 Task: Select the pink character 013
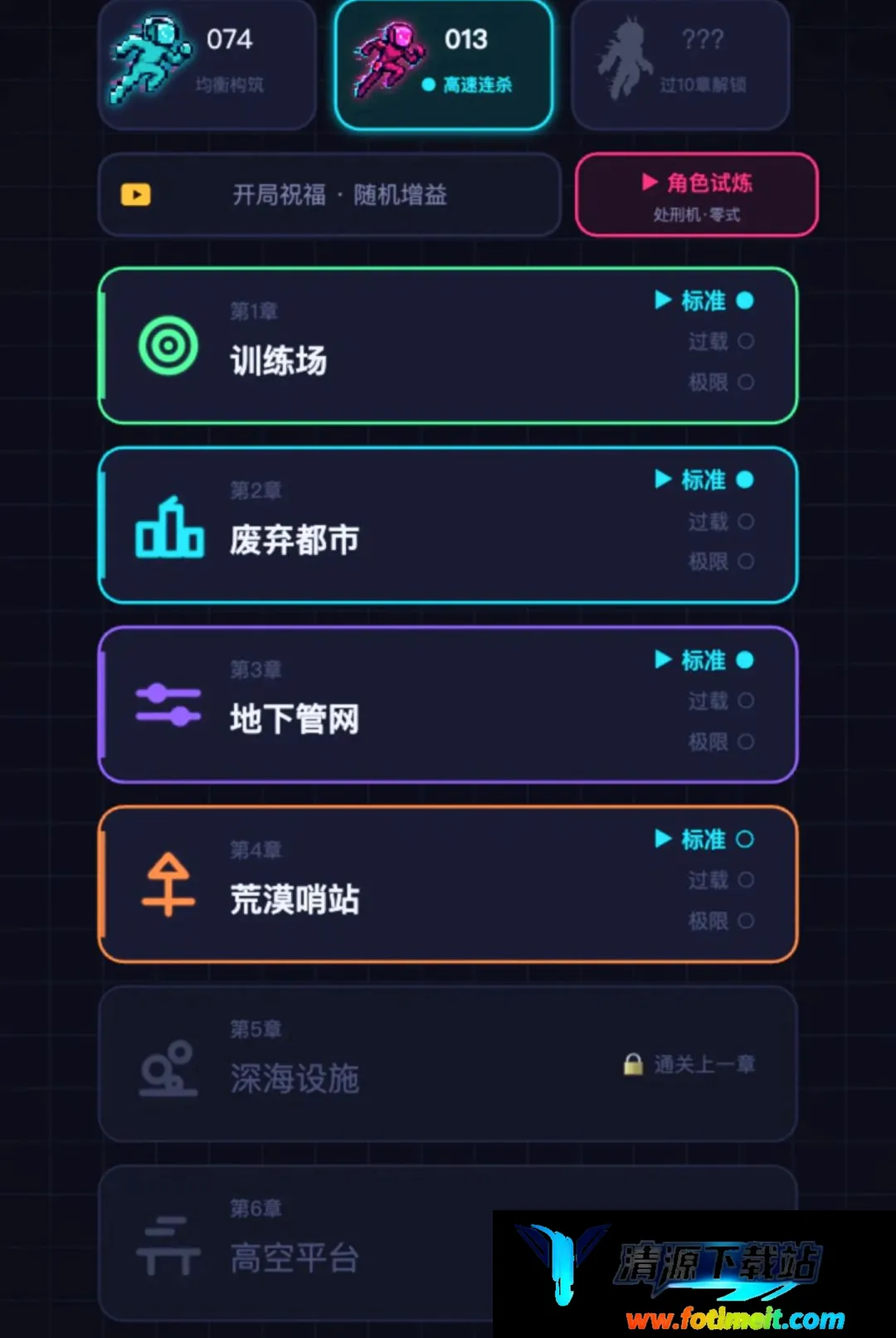[444, 64]
